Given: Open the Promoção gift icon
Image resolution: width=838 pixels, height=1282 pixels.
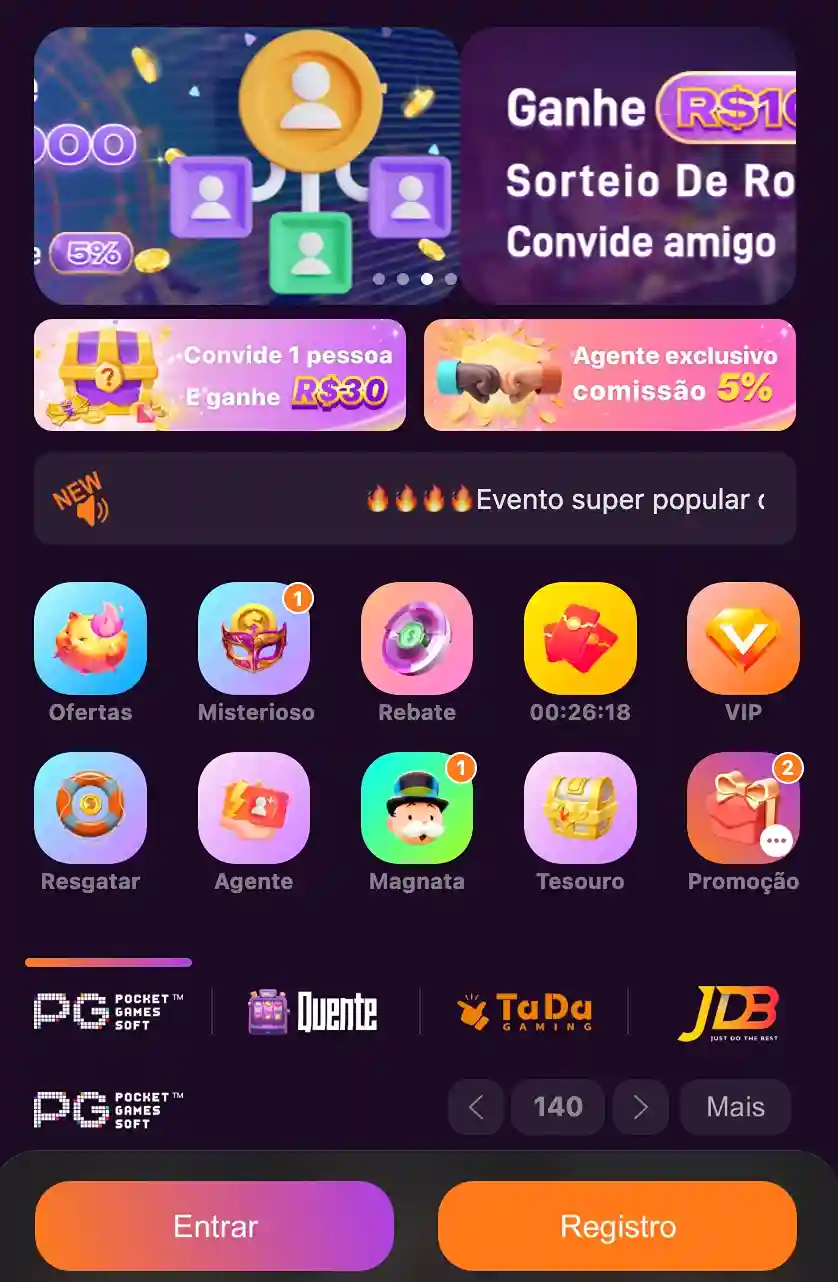Looking at the screenshot, I should click(743, 808).
